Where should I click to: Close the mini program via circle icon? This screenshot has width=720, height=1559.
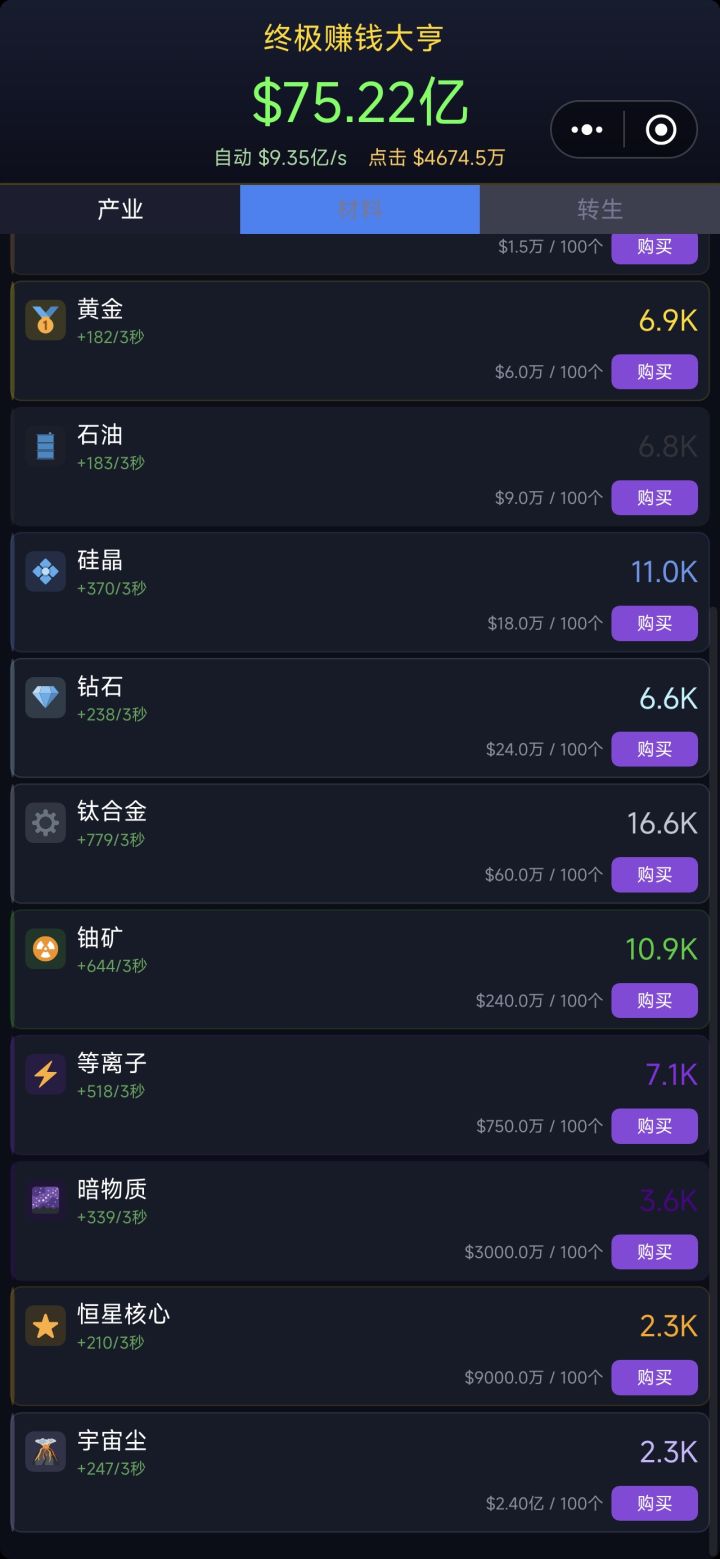(660, 130)
